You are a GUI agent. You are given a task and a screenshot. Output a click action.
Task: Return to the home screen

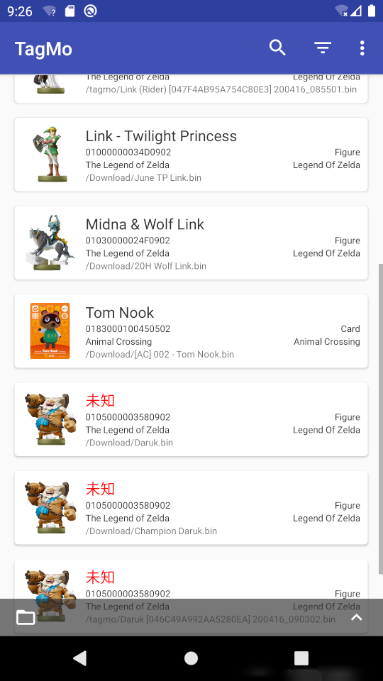click(191, 658)
